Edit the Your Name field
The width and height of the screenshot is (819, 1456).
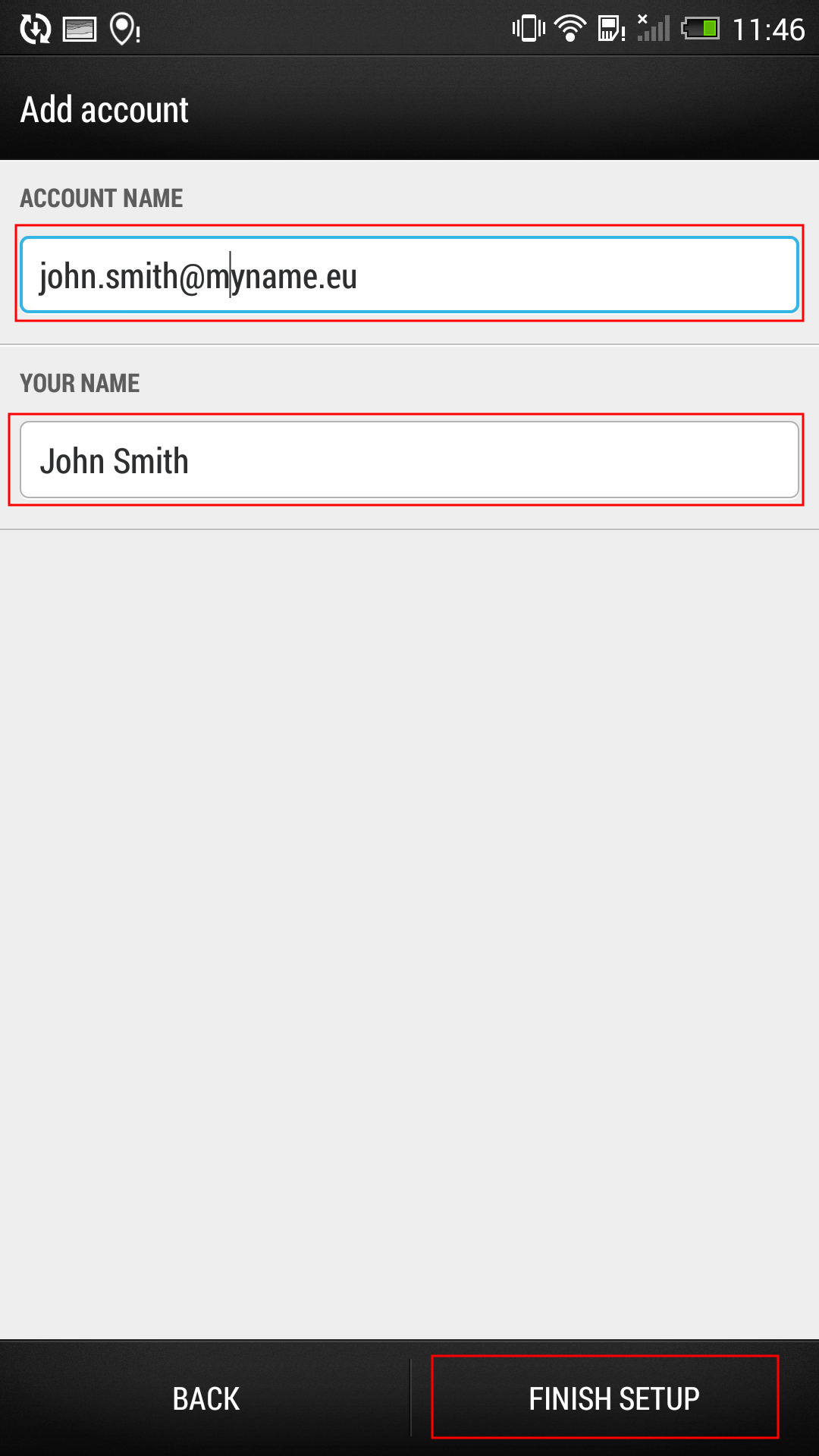[409, 460]
